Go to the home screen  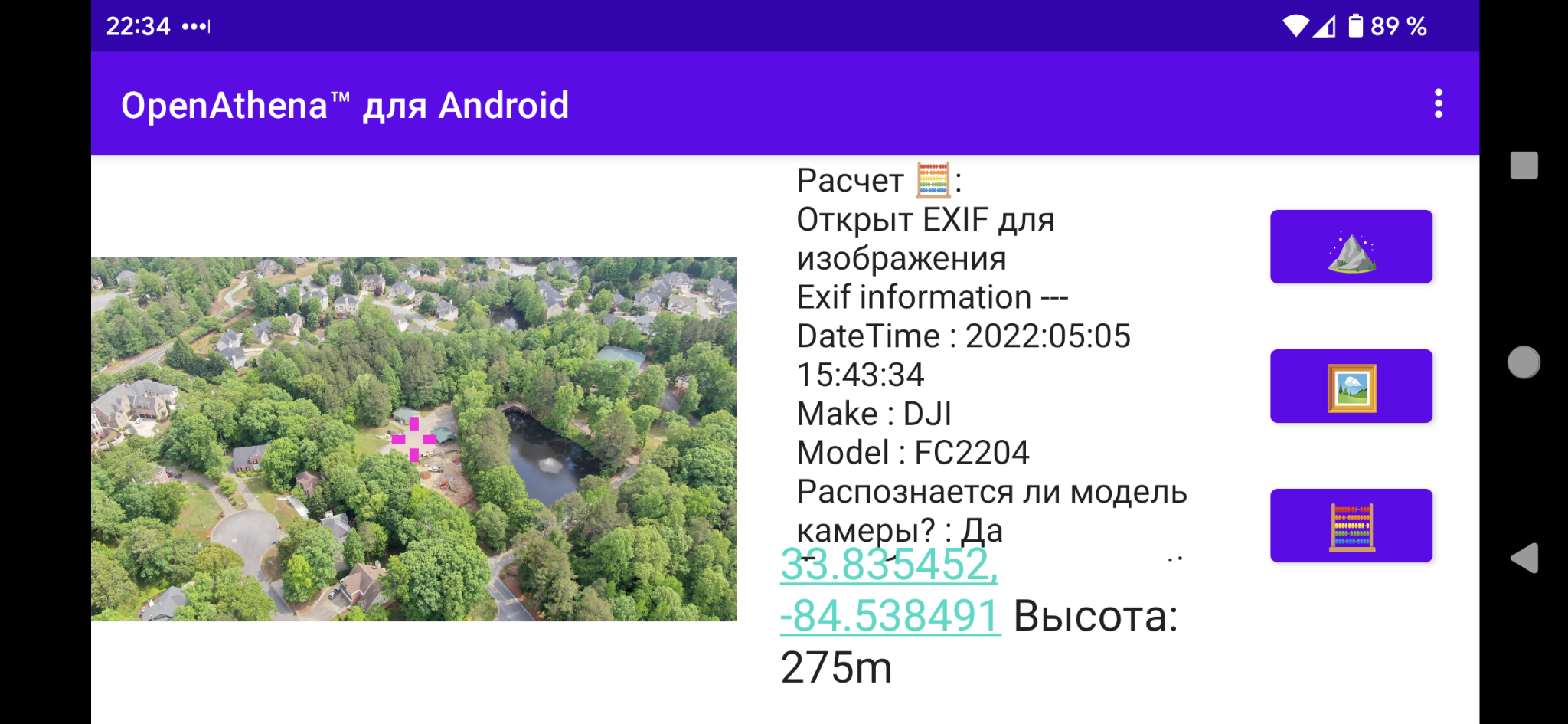coord(1524,362)
